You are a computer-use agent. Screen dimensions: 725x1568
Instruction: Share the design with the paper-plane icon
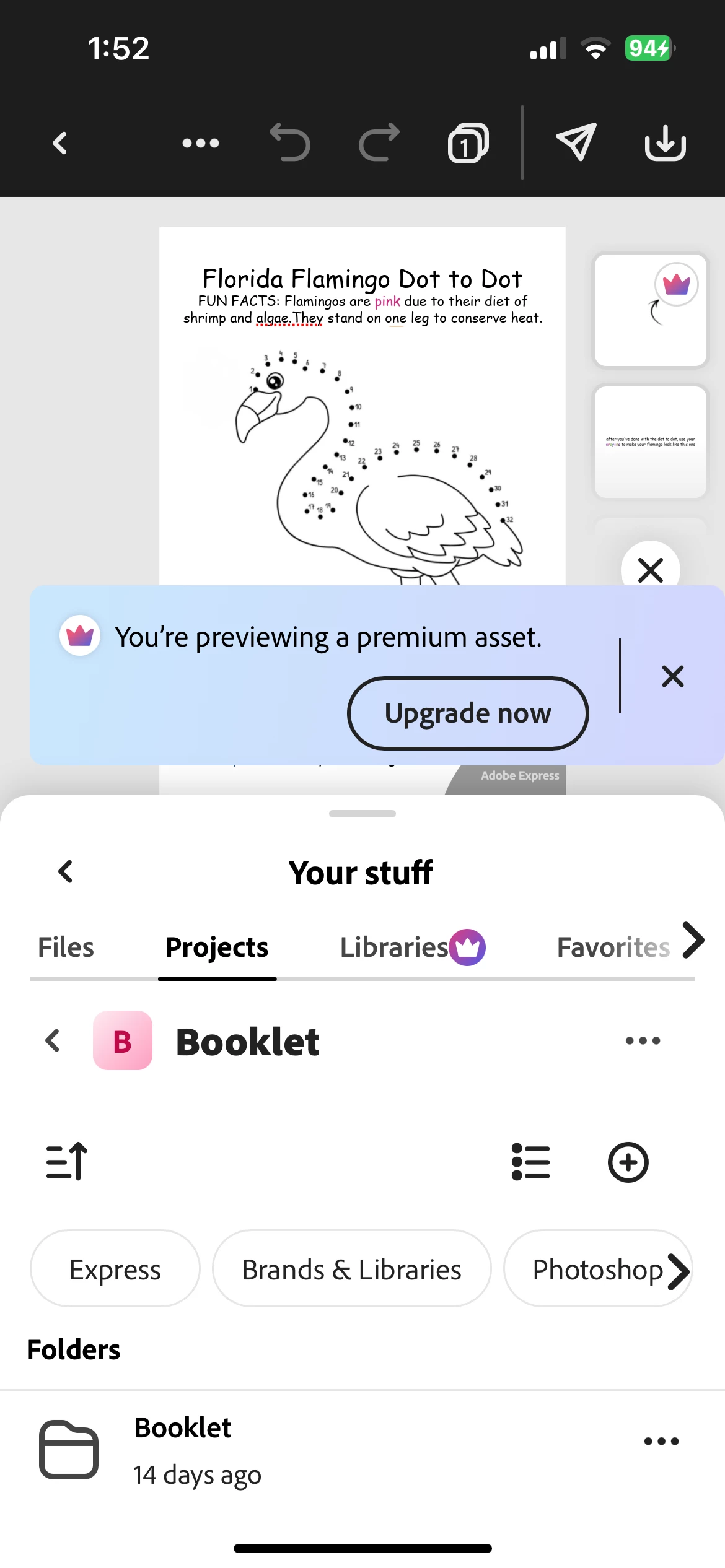click(576, 142)
